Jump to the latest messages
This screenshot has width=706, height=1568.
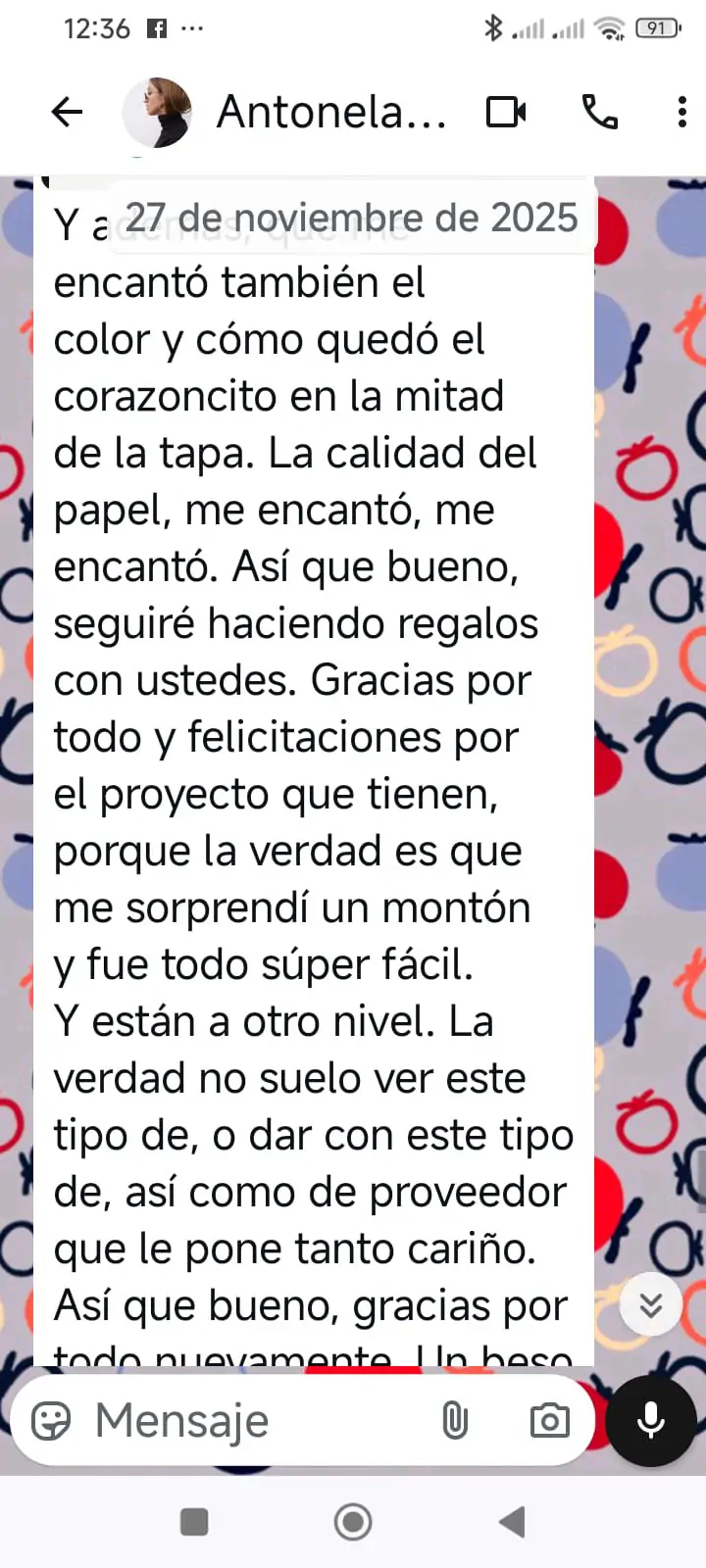pyautogui.click(x=651, y=1304)
